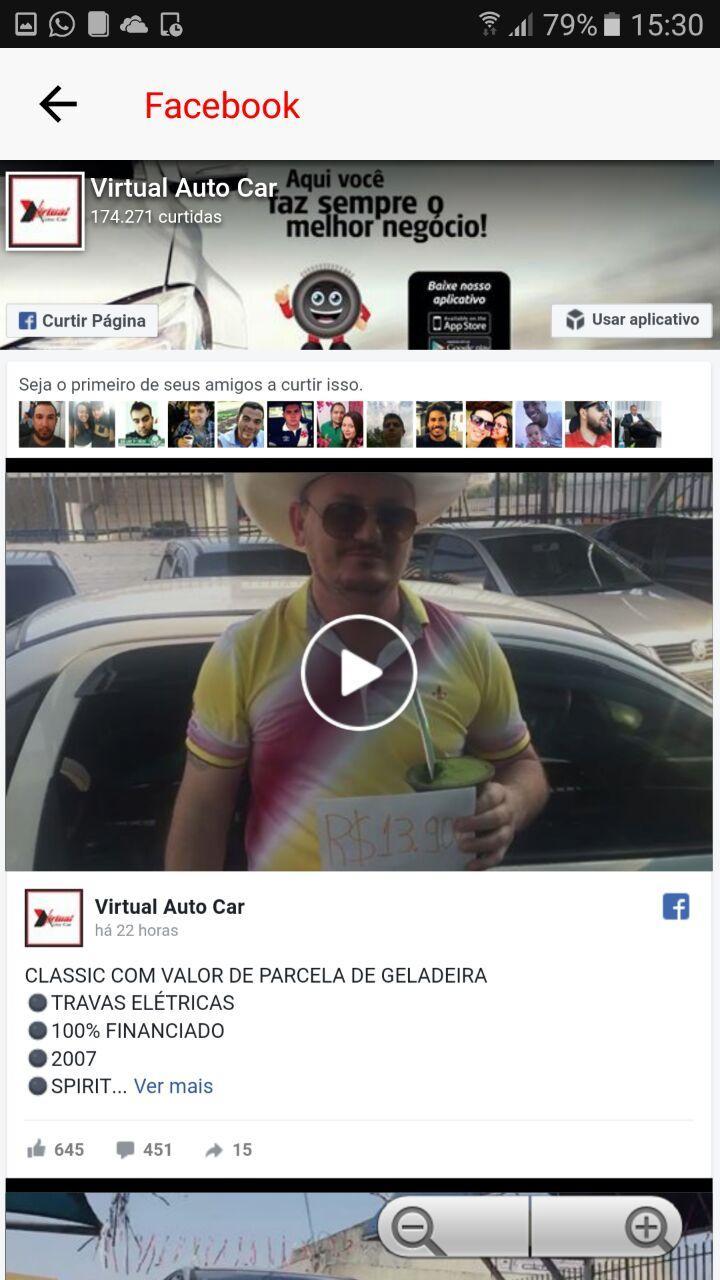Tap the Curtir Página button
This screenshot has width=720, height=1280.
[82, 321]
